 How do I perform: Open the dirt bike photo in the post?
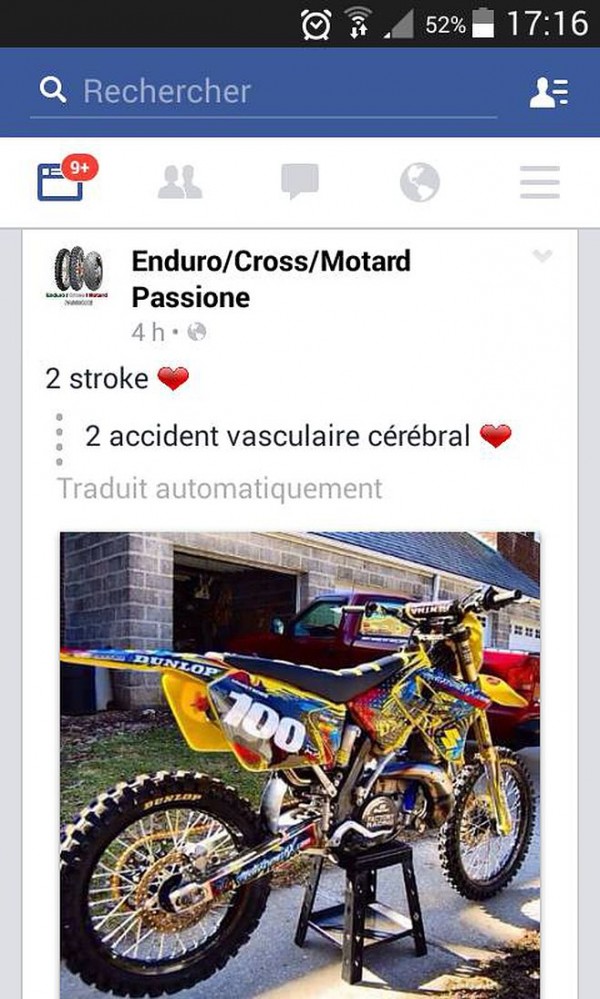click(x=300, y=765)
